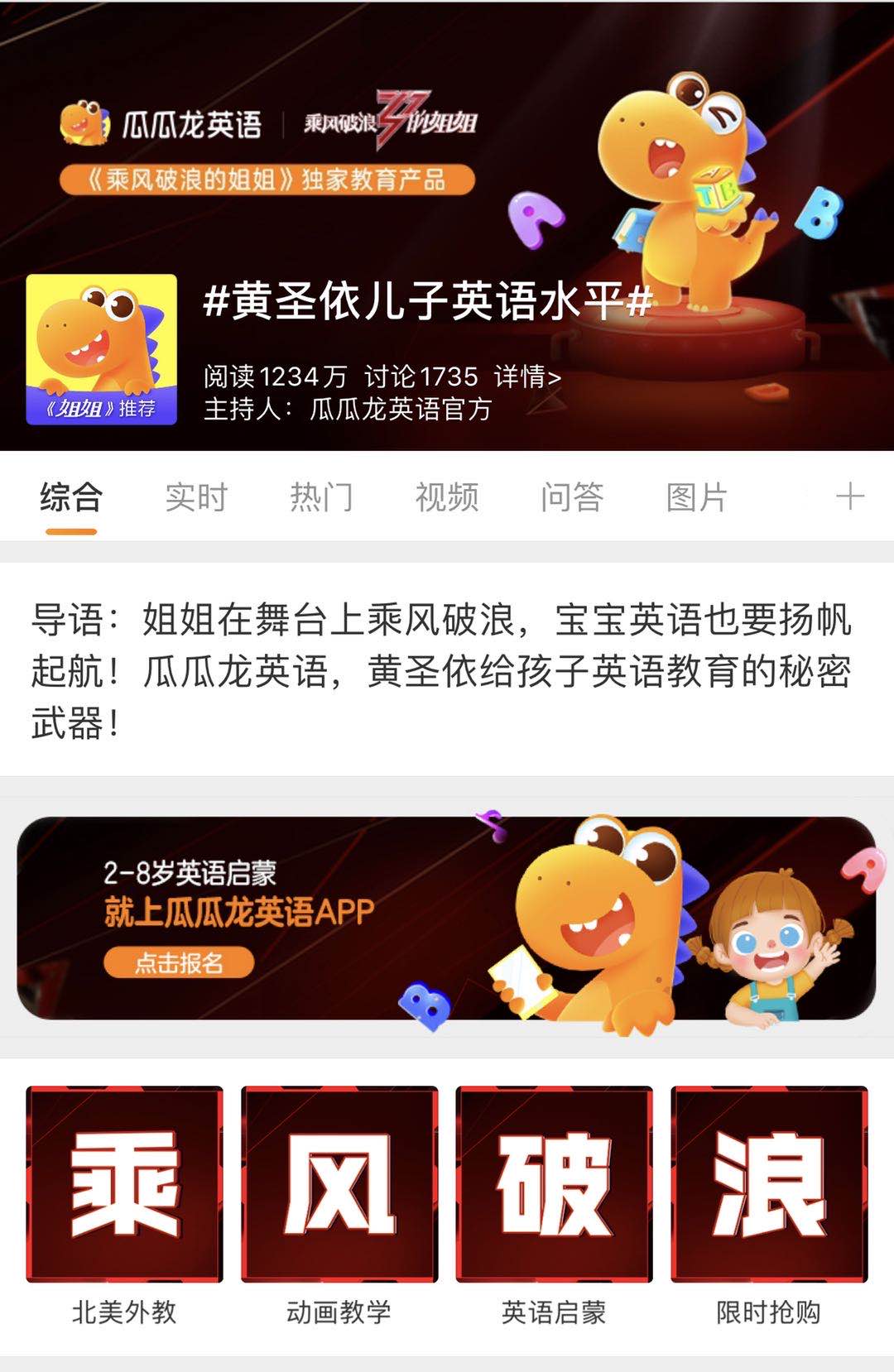Select the 问答 tab

click(x=572, y=497)
